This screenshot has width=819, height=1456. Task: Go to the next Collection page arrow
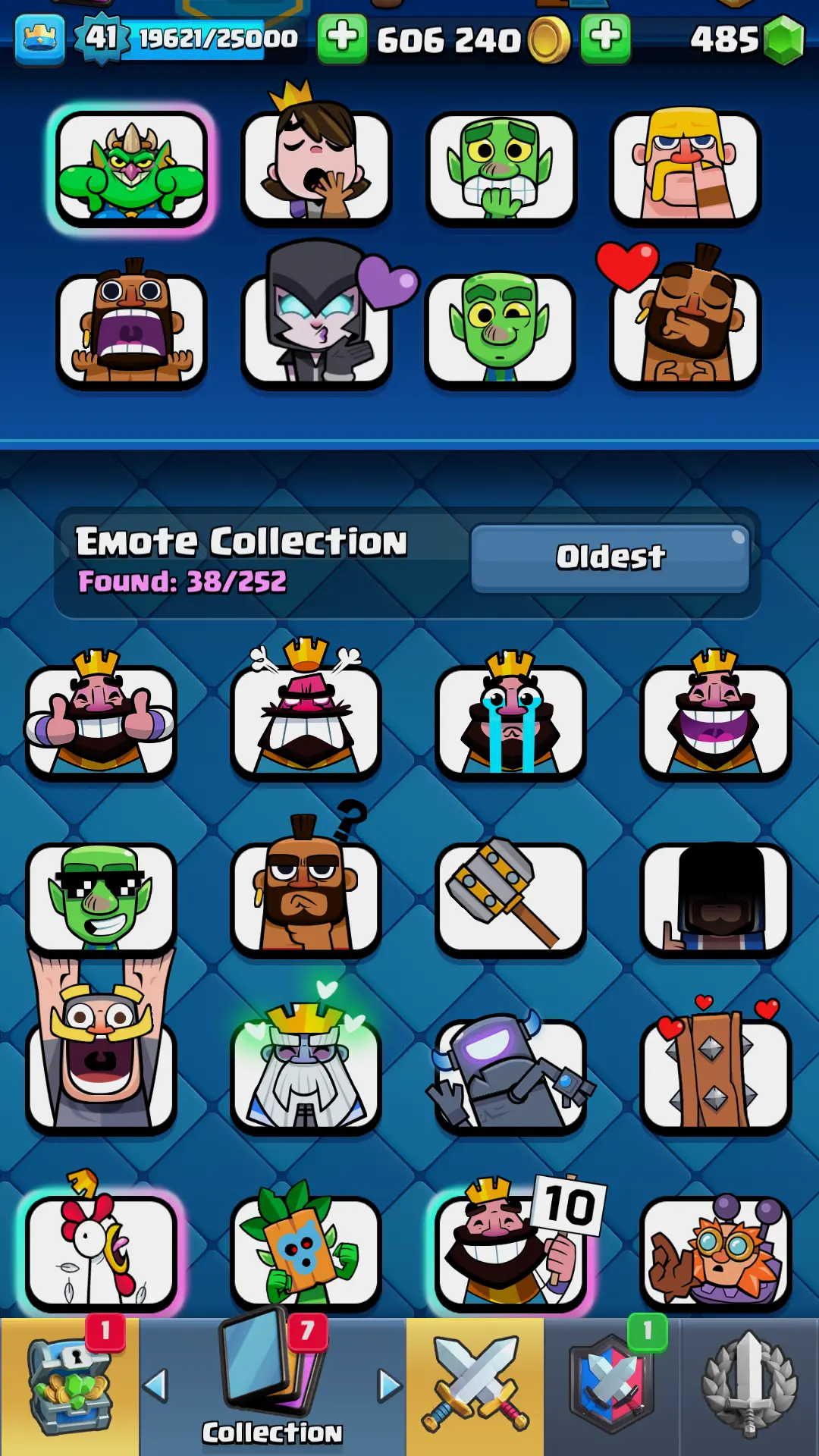pyautogui.click(x=390, y=1386)
